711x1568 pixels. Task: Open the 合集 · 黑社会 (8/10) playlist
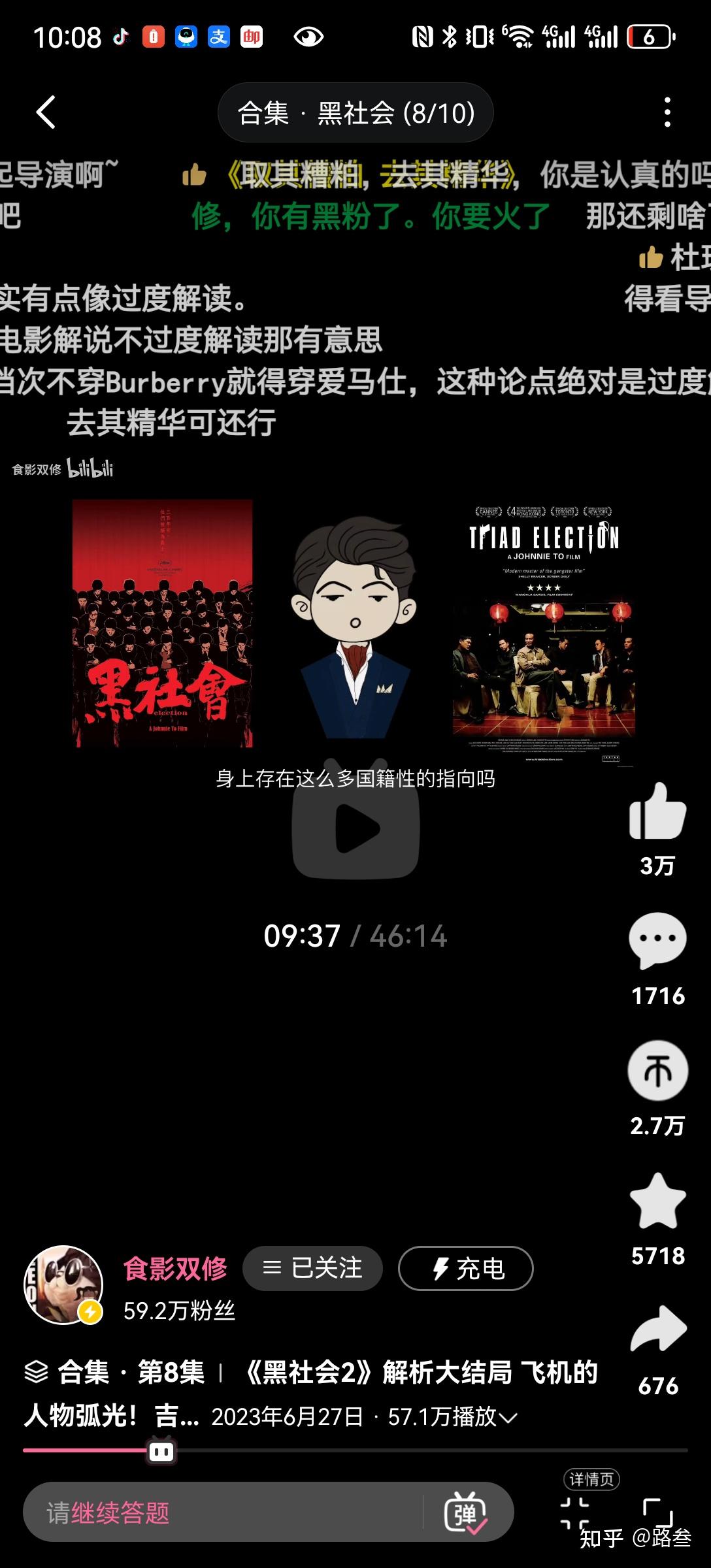point(355,113)
